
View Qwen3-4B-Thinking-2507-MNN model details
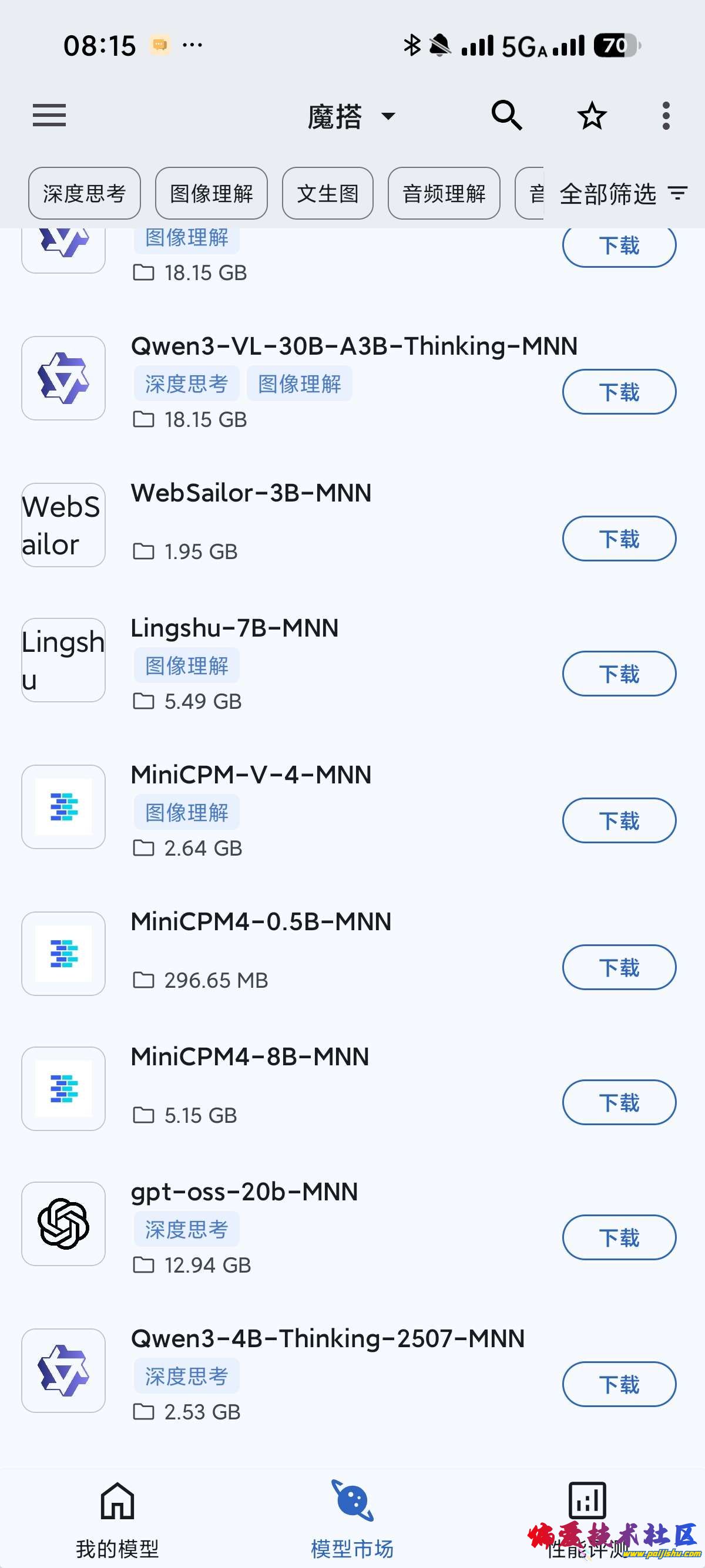(x=328, y=1338)
